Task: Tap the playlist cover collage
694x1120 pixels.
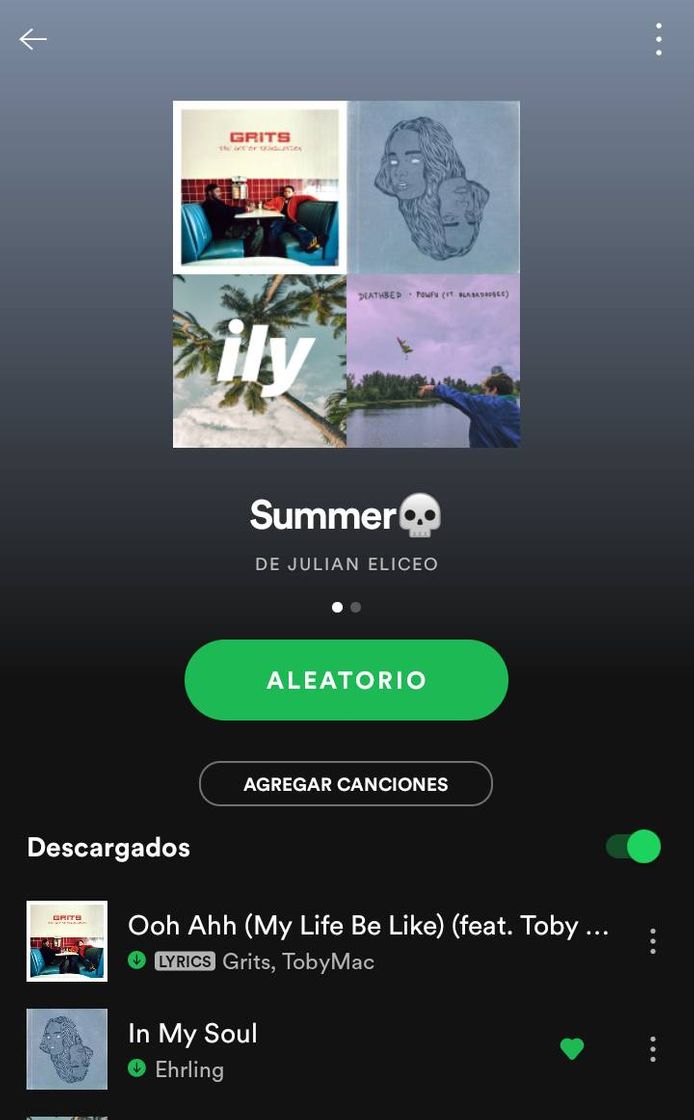Action: point(346,274)
